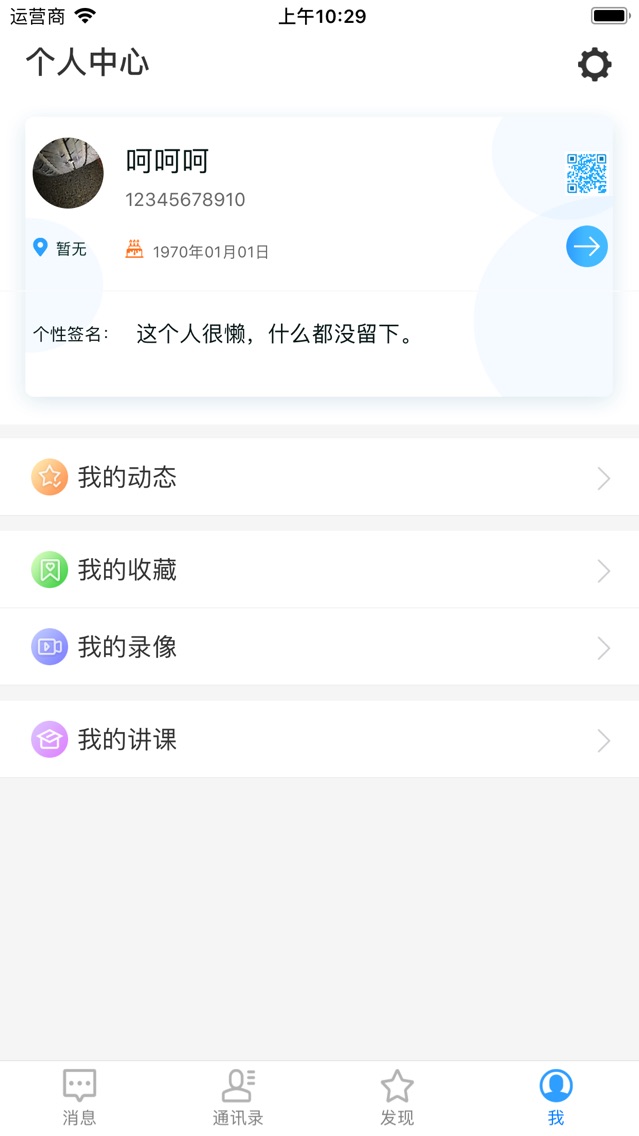Show my QR code

point(587,173)
